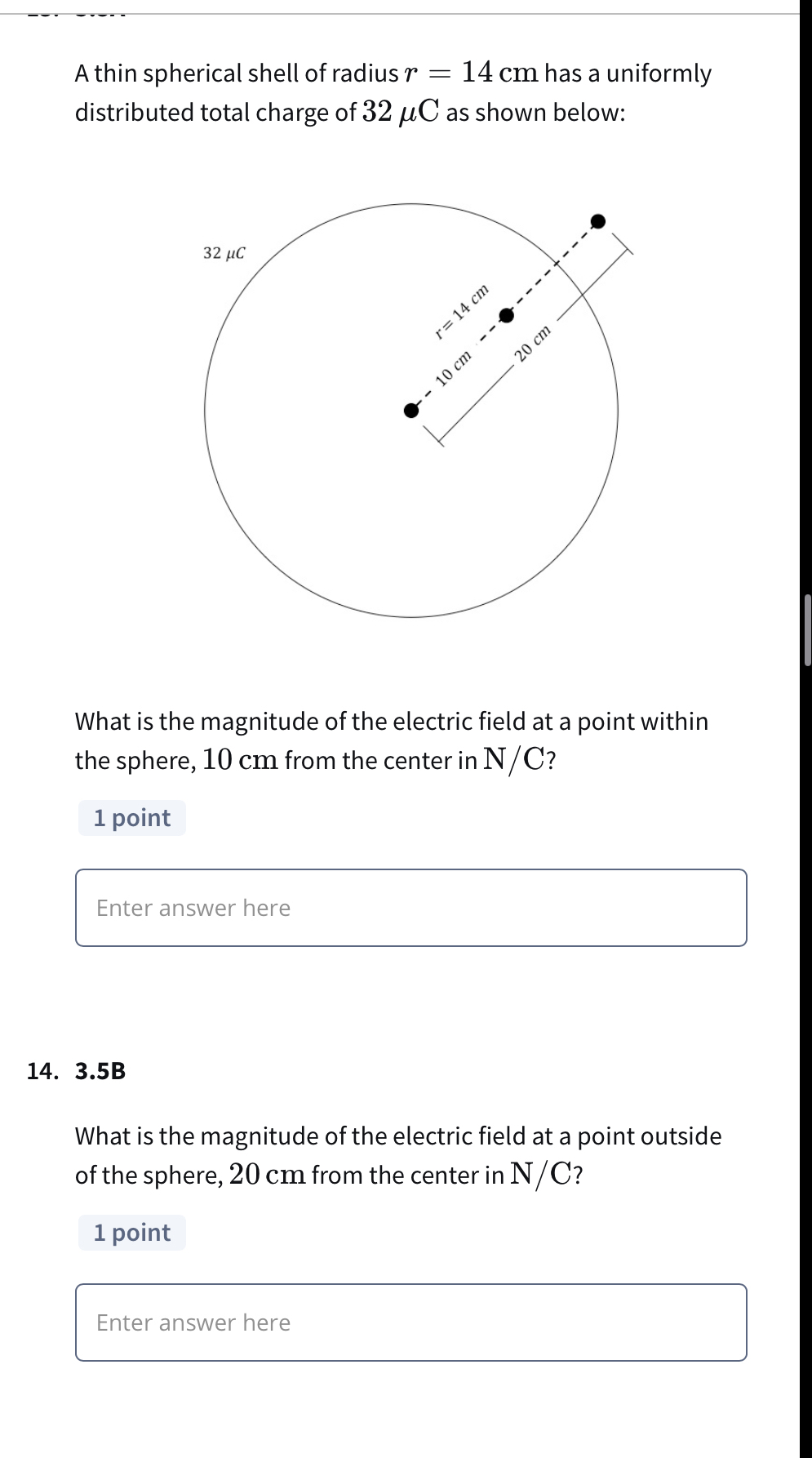Click the title line mentioning radius r = 14 cm
Image resolution: width=812 pixels, height=1458 pixels.
coord(393,73)
